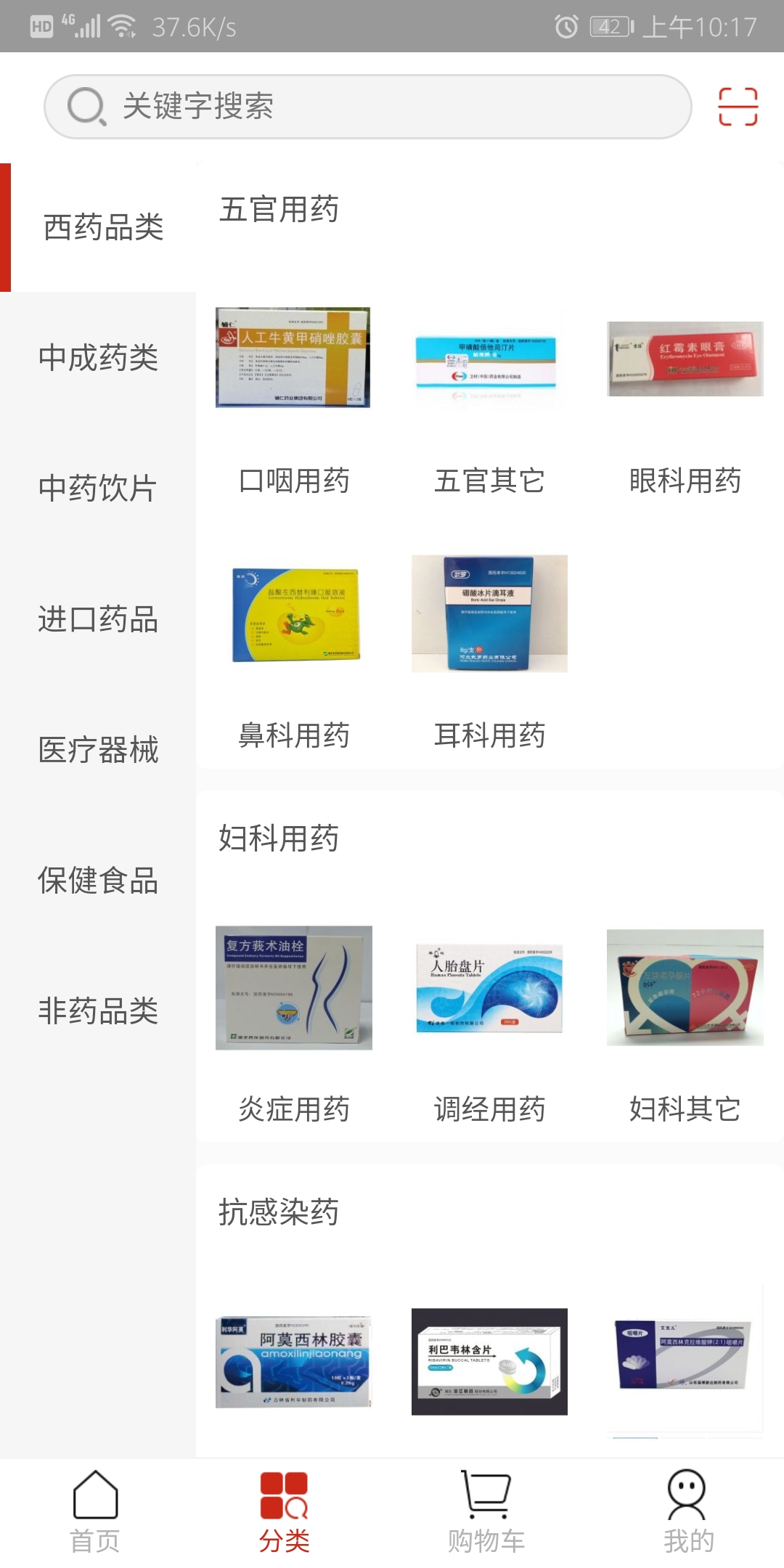Open the scan code icon
Image resolution: width=784 pixels, height=1568 pixels.
[x=738, y=107]
